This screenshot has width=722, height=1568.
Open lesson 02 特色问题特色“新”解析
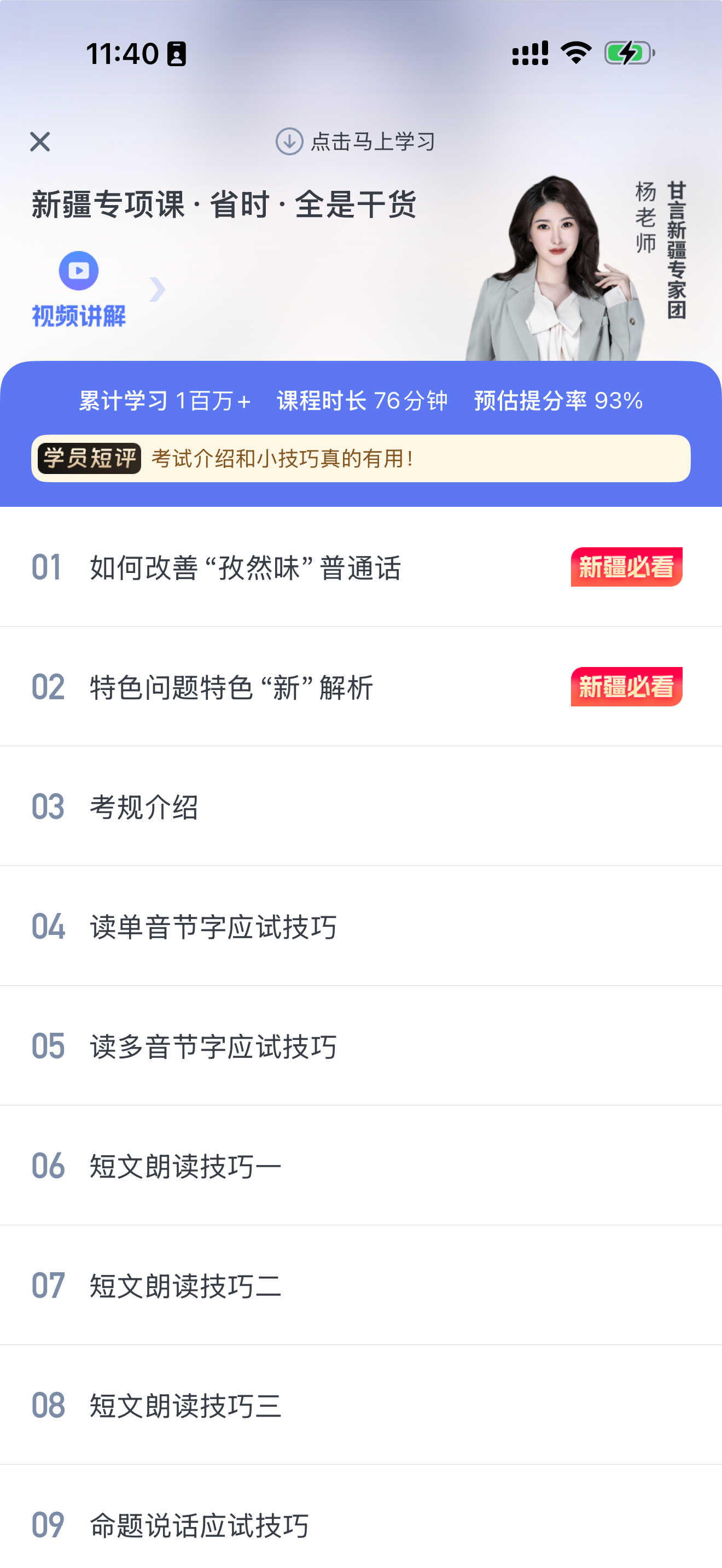tap(231, 687)
